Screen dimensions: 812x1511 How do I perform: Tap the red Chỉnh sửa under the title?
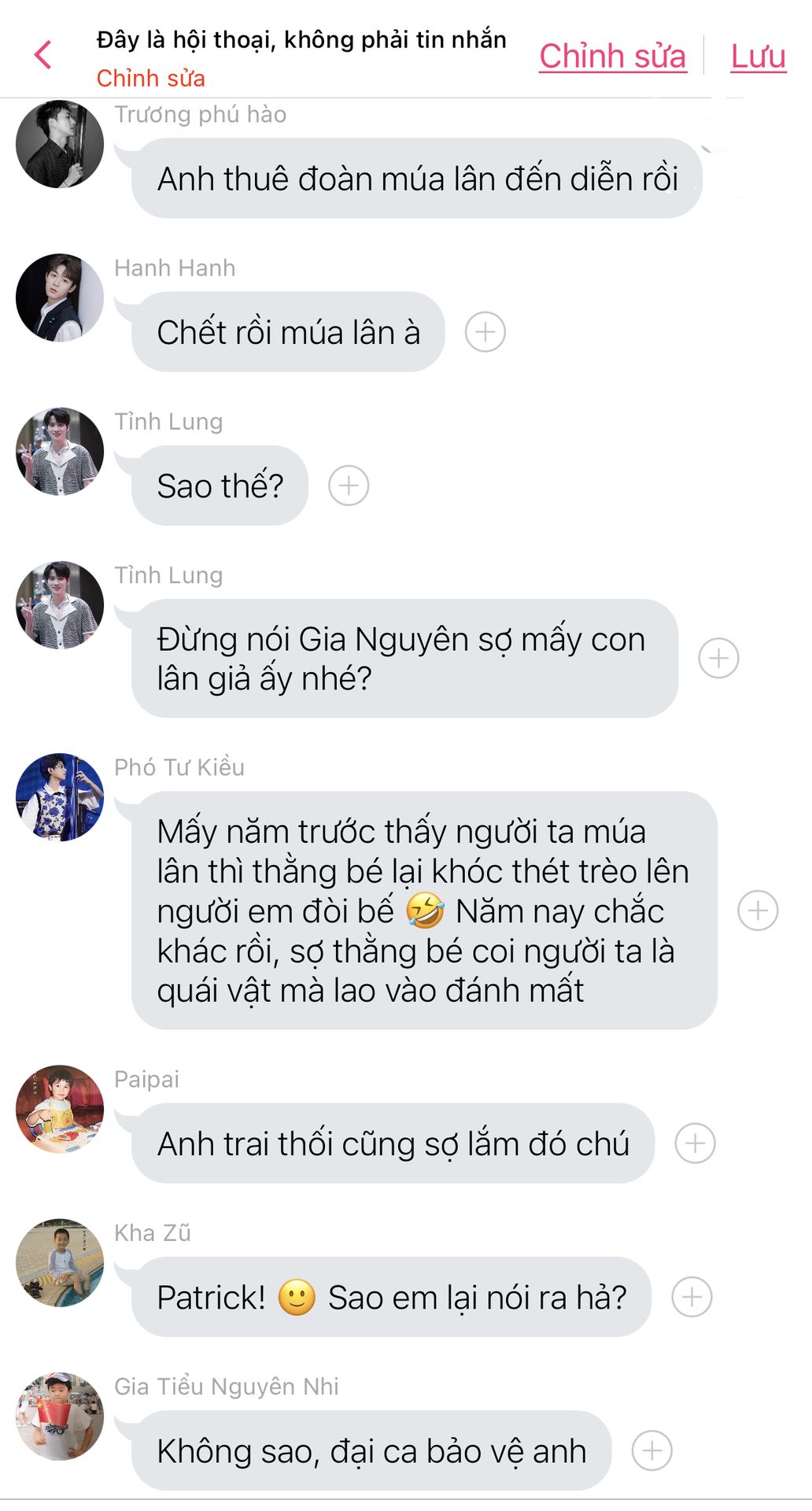150,79
